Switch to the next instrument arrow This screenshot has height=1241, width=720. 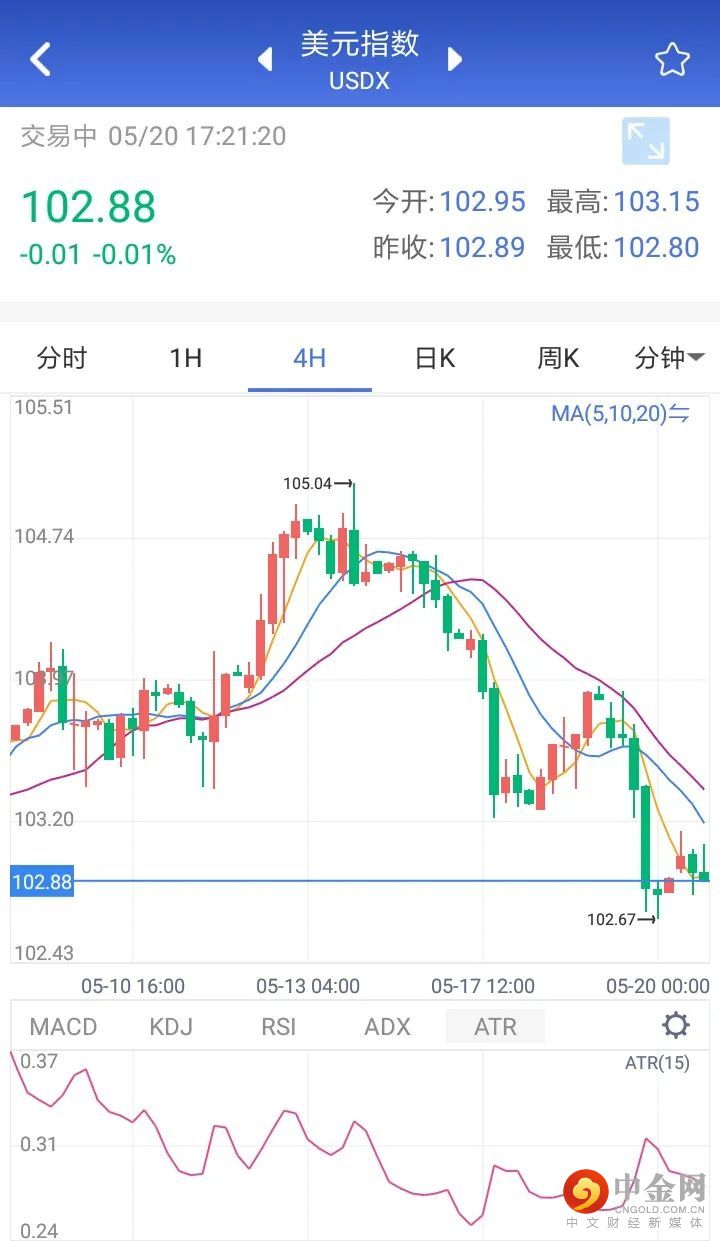coord(455,59)
